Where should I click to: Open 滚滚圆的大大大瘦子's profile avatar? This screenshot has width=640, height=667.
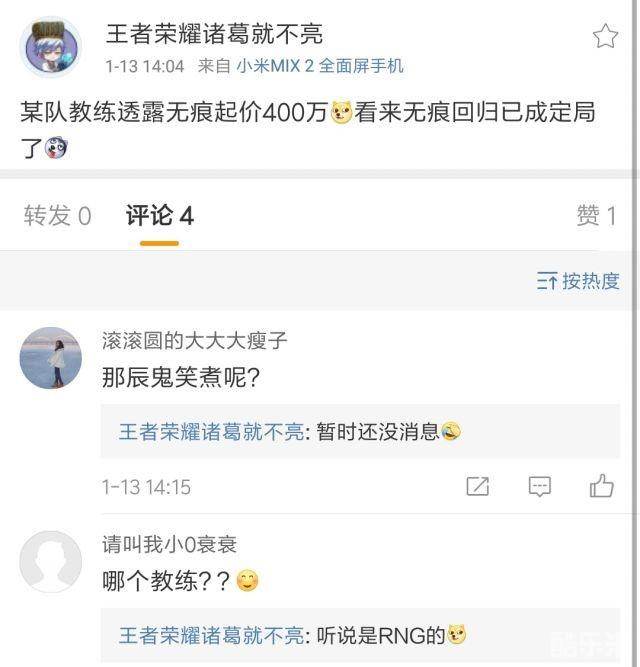click(50, 358)
